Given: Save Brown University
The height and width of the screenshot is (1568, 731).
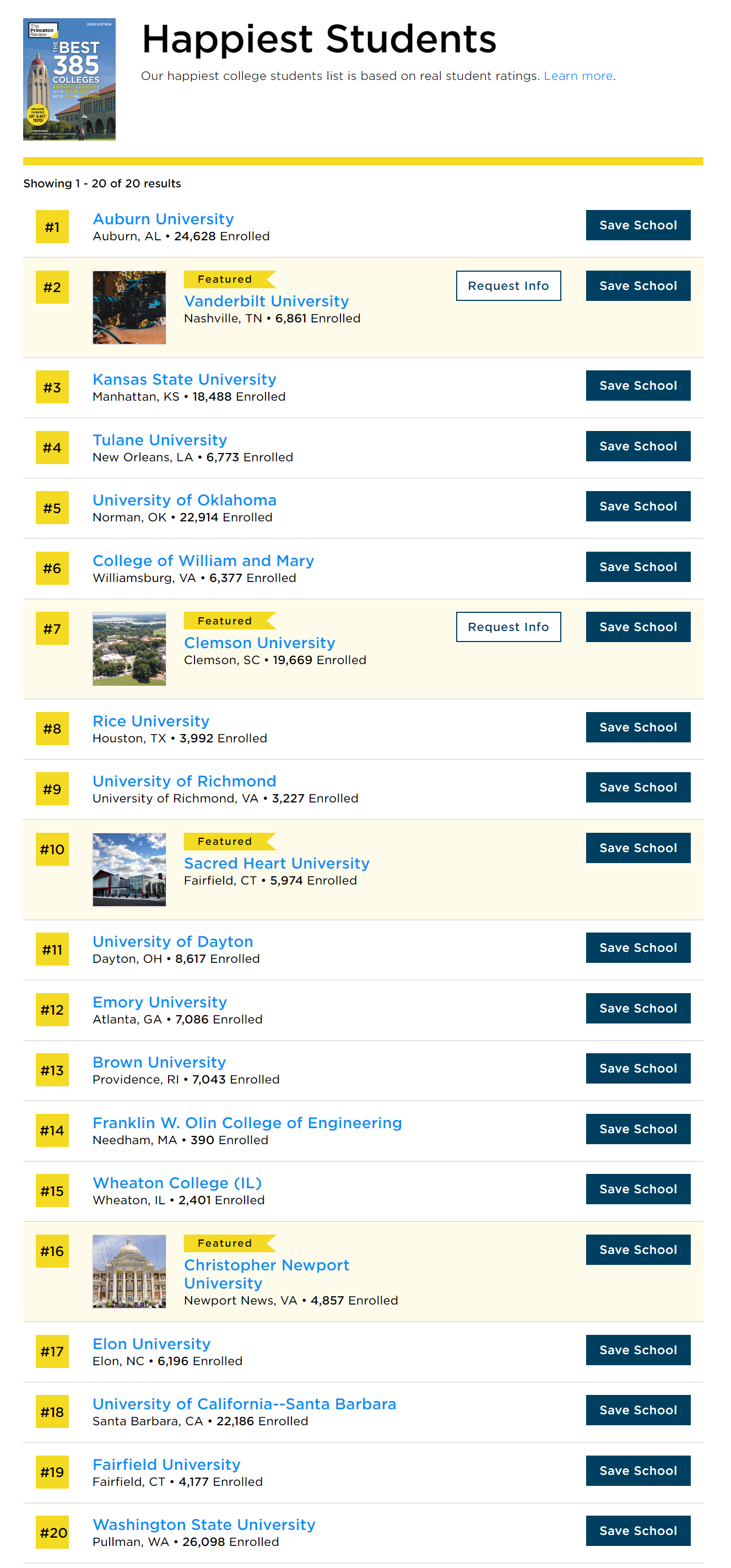Looking at the screenshot, I should (x=637, y=1068).
